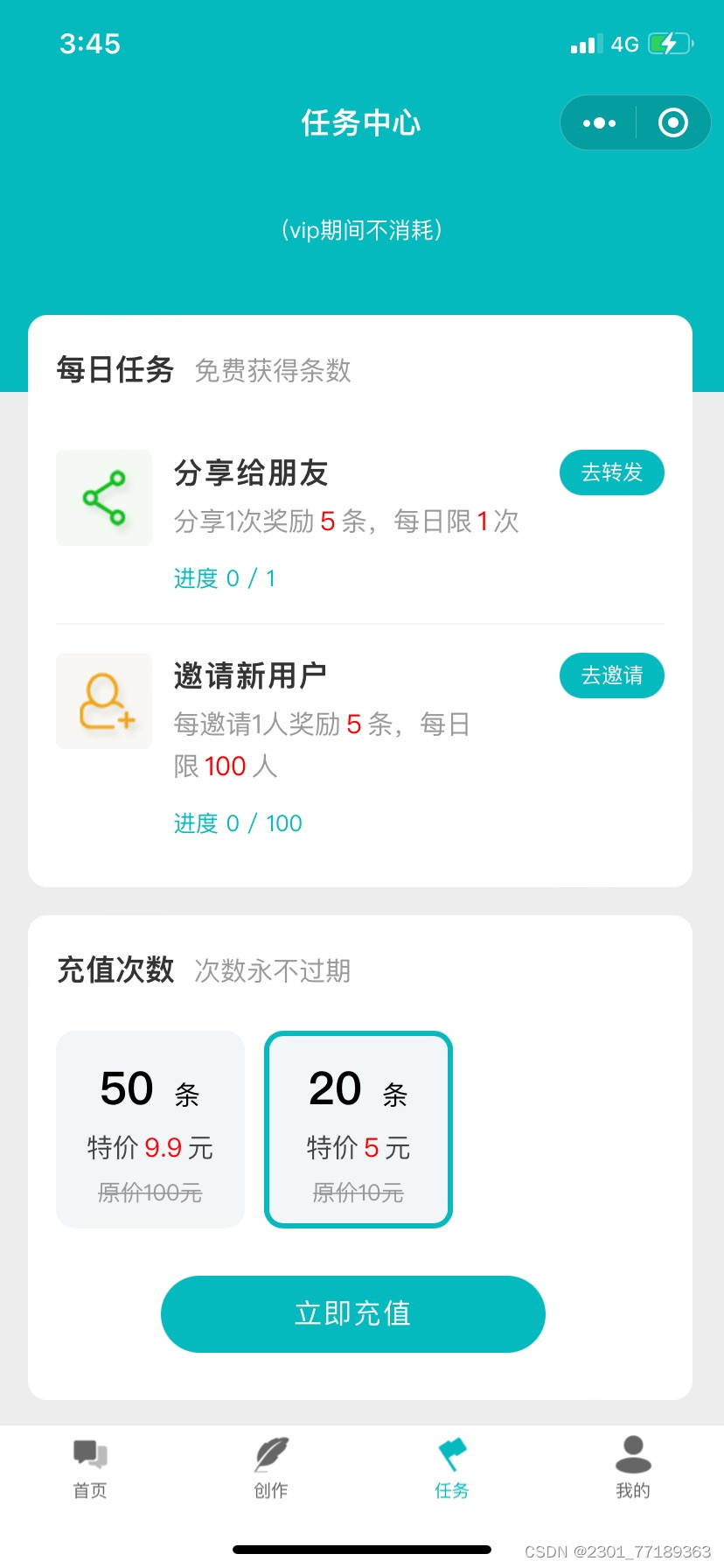724x1568 pixels.
Task: Select the 50 条 recharge package
Action: point(150,1129)
